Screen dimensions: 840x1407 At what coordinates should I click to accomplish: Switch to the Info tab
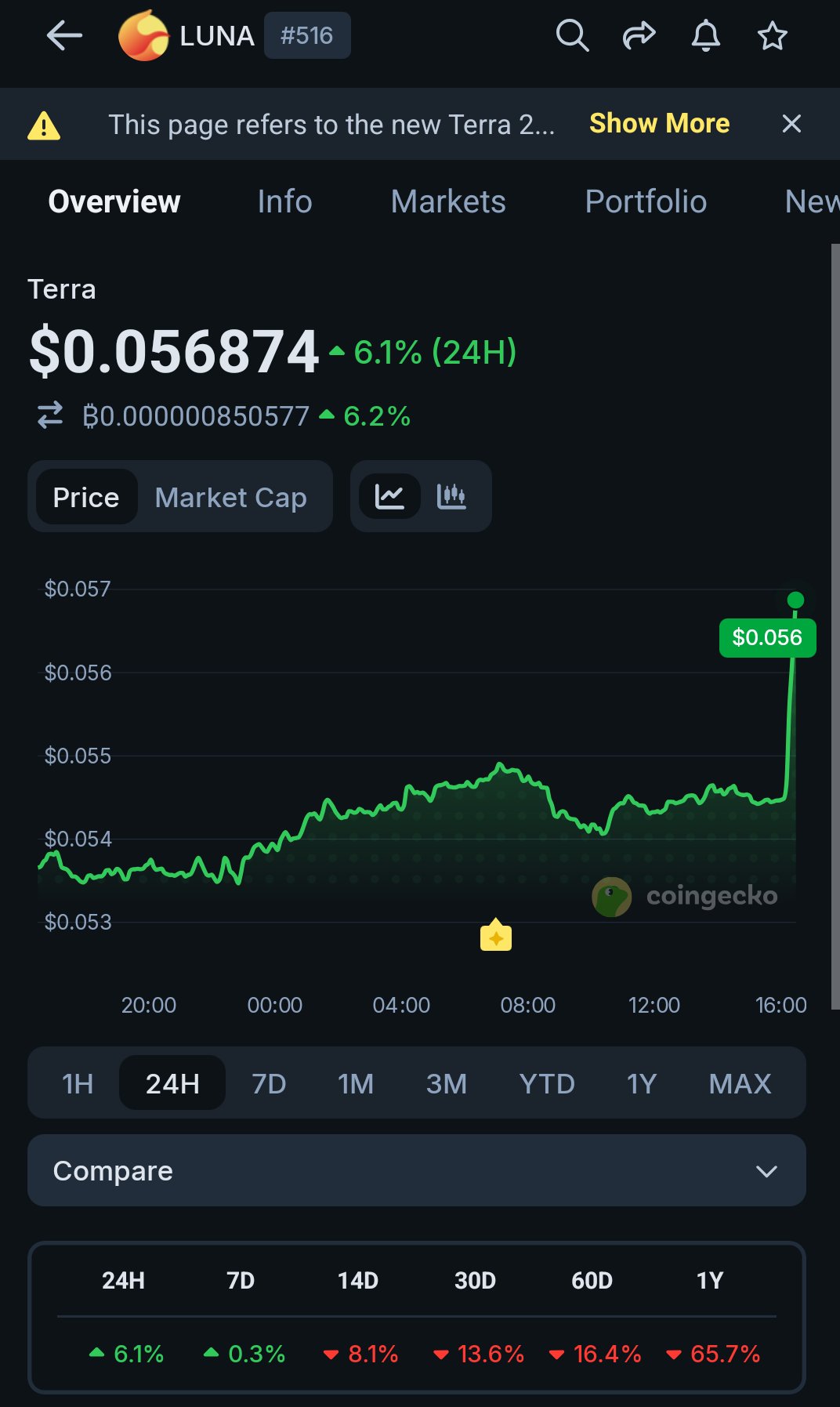pos(284,202)
